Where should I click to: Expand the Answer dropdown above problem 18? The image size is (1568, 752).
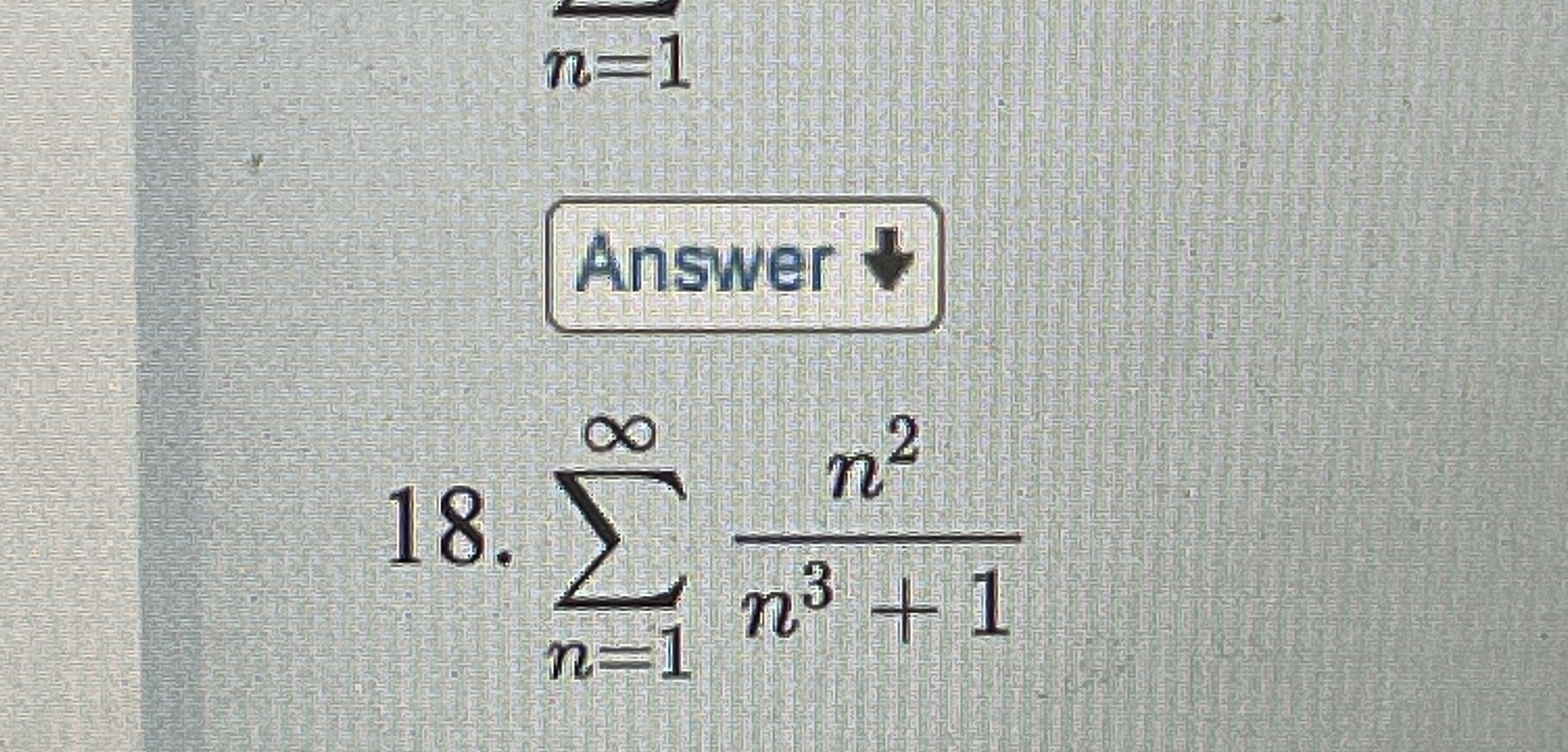click(744, 266)
